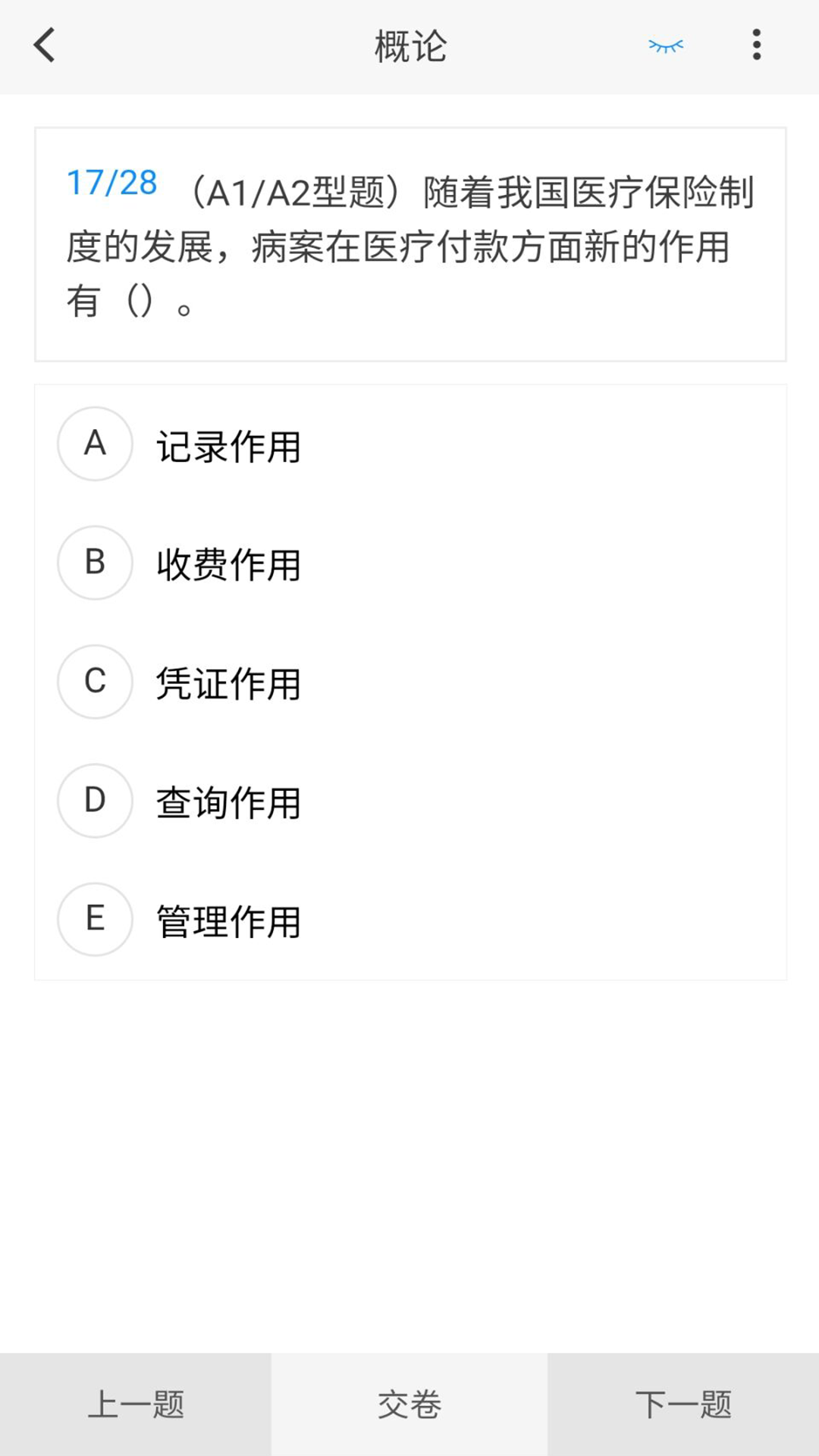Viewport: 819px width, 1456px height.
Task: Tap the answer text 凭证作用
Action: tap(227, 682)
